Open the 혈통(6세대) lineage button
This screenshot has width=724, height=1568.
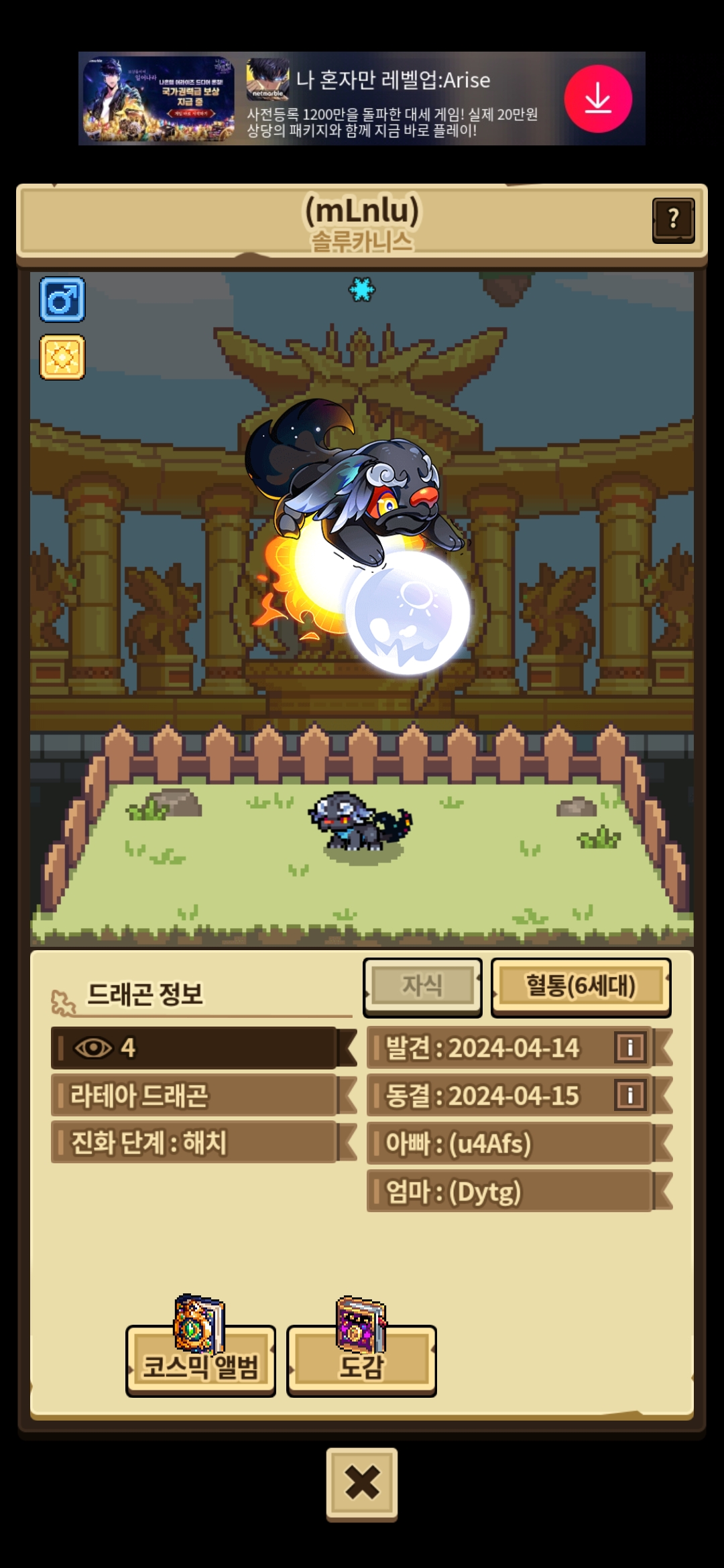[x=581, y=986]
